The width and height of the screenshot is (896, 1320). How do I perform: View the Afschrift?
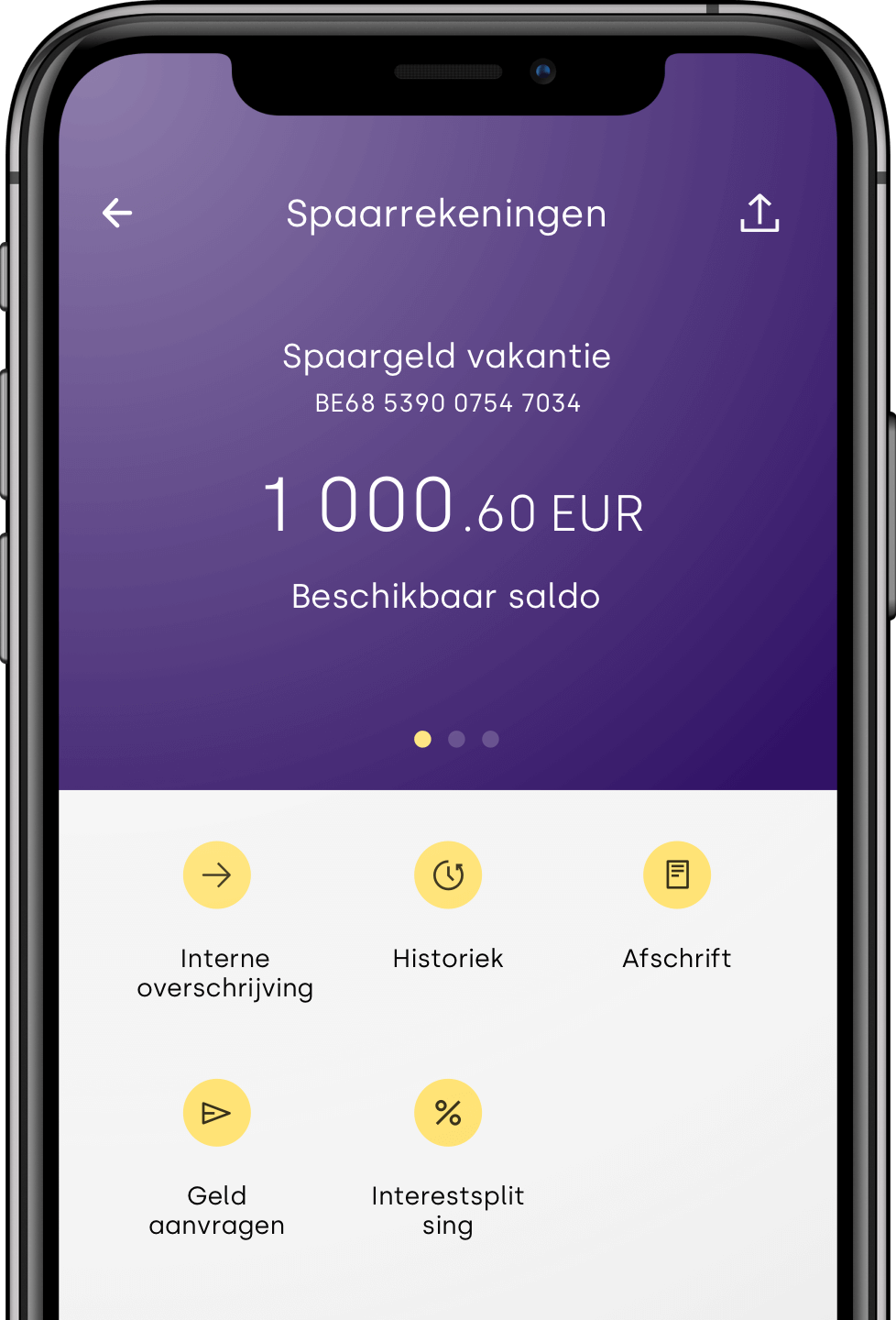click(677, 875)
